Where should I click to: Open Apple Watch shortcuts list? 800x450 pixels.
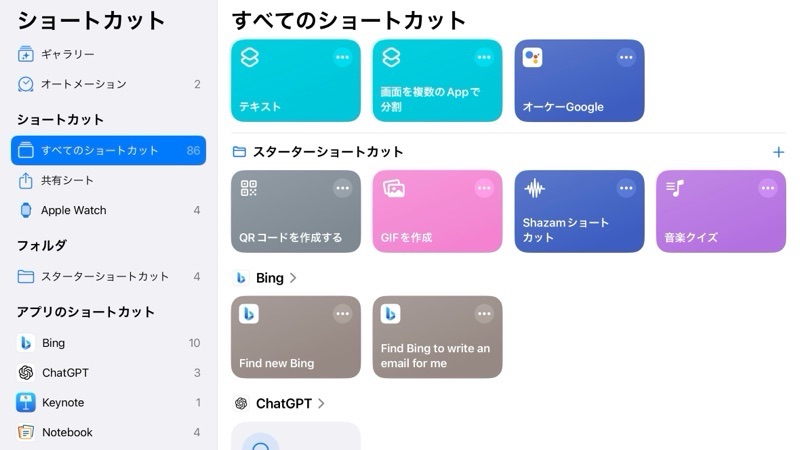[x=73, y=211]
